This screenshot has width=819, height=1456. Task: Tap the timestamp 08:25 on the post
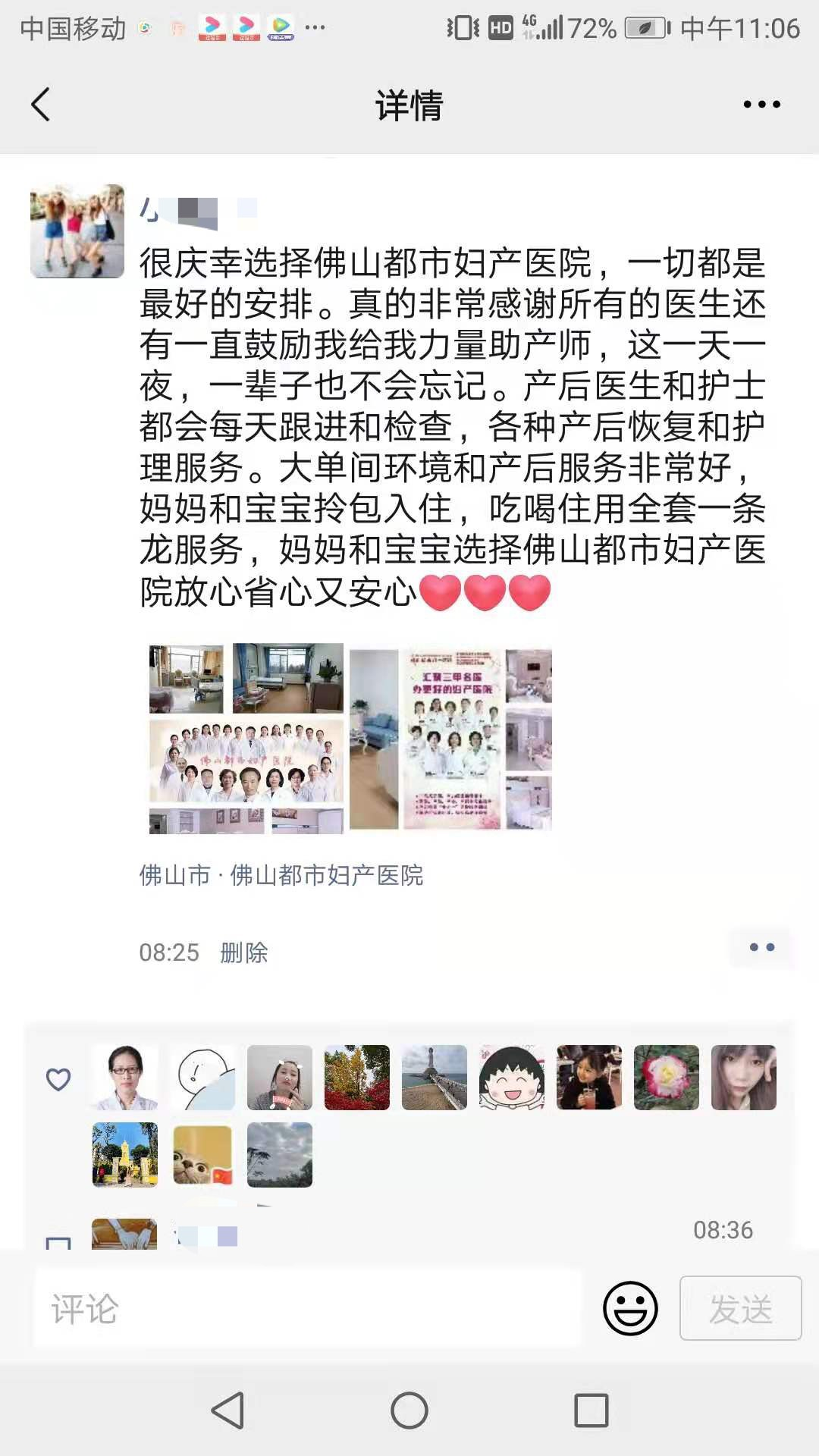(x=168, y=954)
